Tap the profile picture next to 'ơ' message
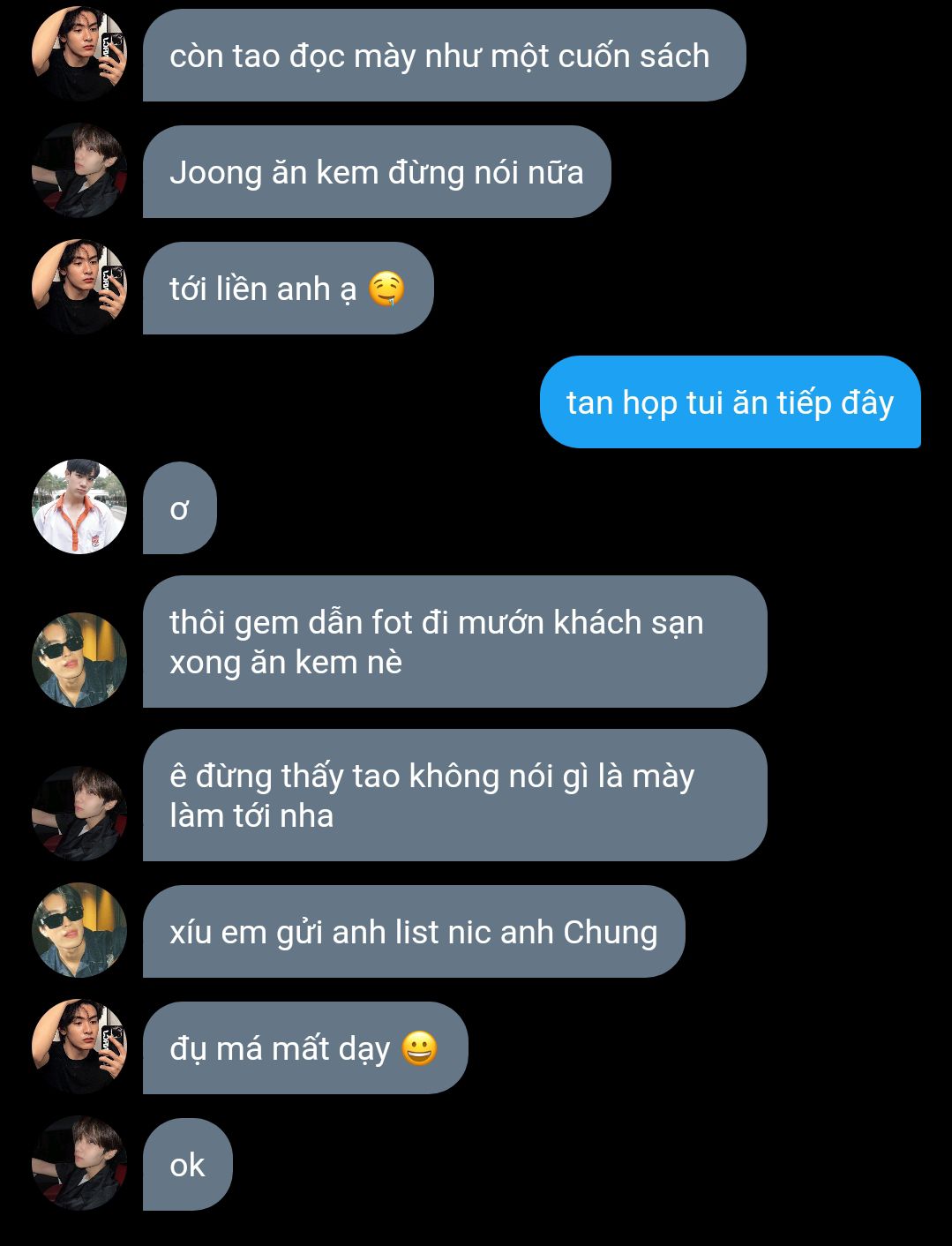This screenshot has width=952, height=1246. click(x=79, y=507)
